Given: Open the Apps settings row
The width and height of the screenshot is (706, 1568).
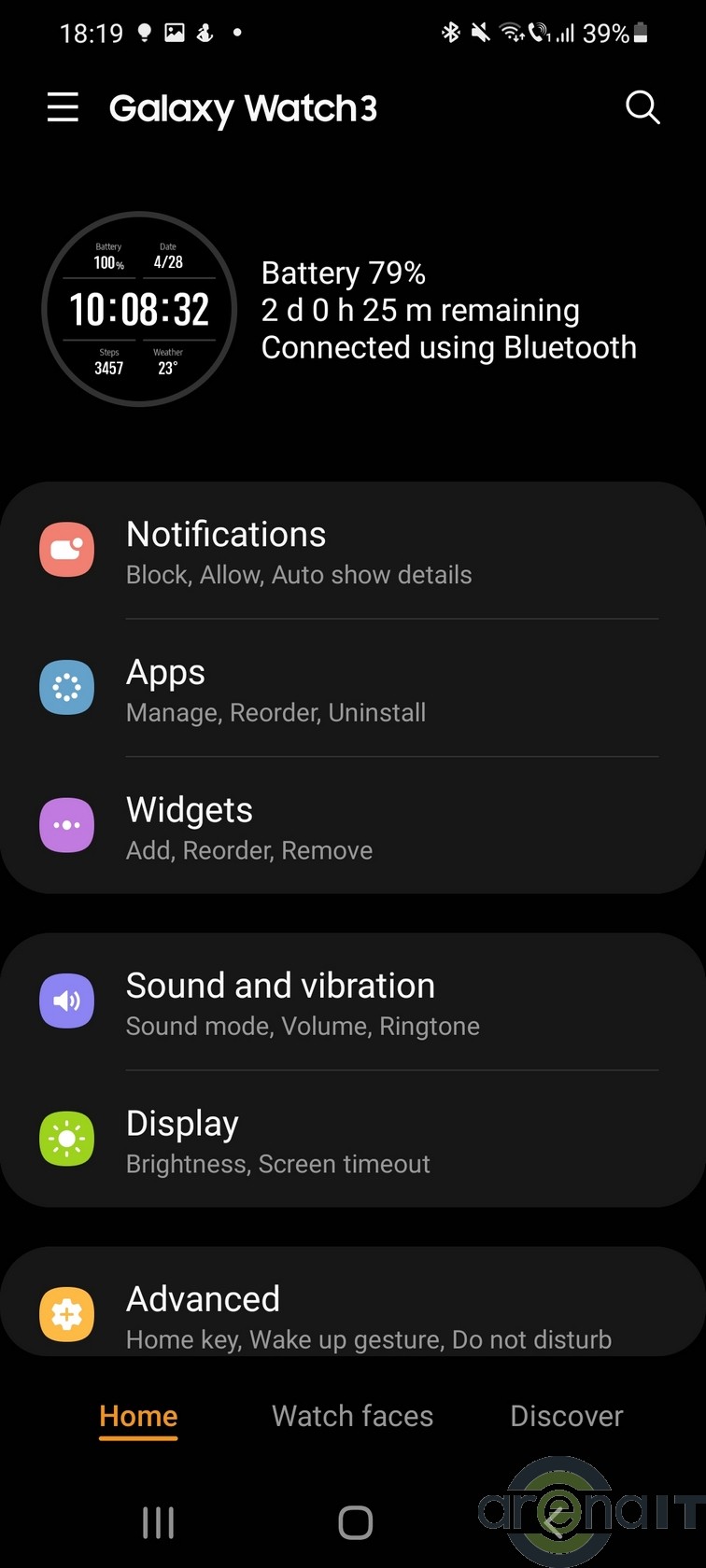Looking at the screenshot, I should coord(353,689).
